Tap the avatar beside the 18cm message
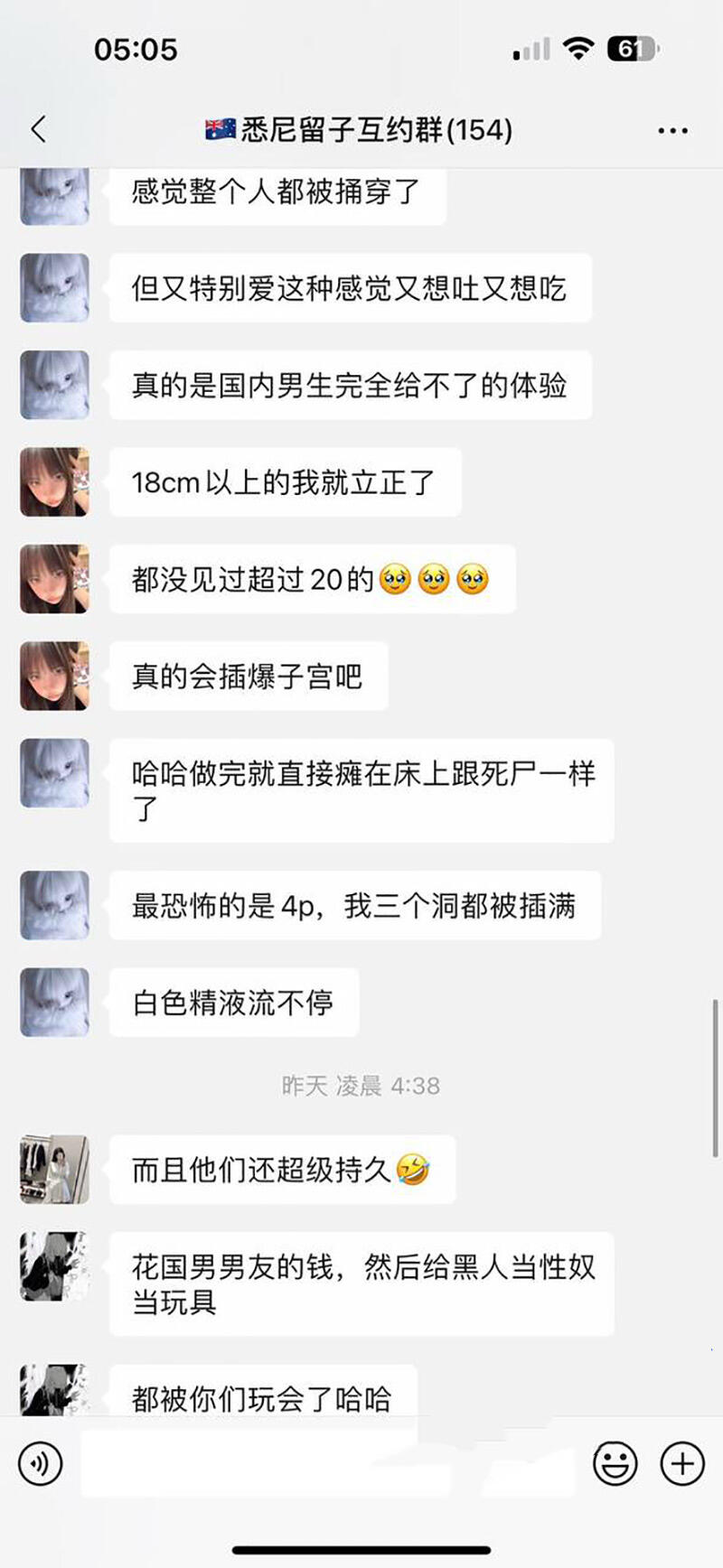Screen dimensions: 723x1568 (53, 483)
